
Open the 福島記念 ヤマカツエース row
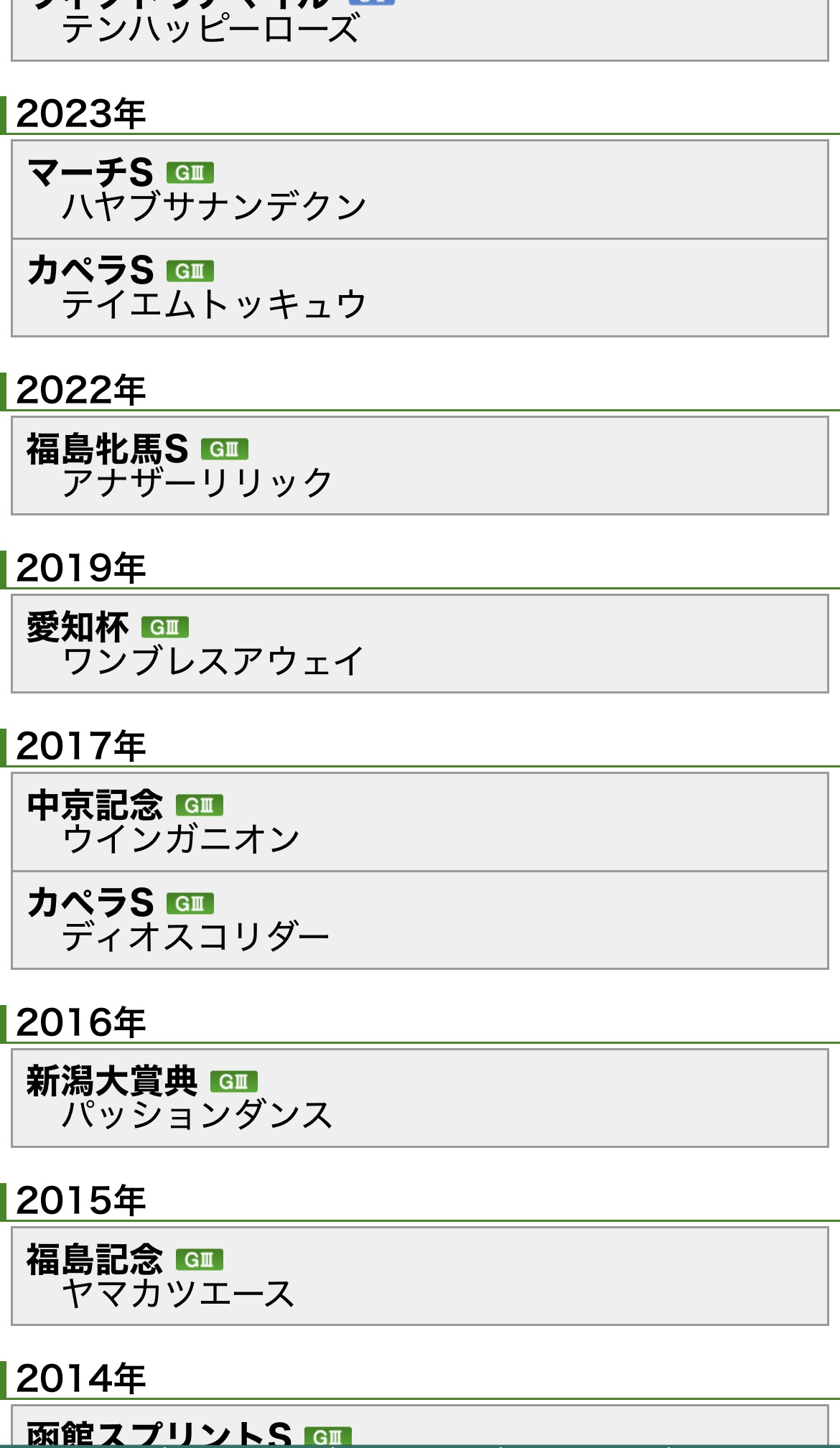[x=420, y=1276]
